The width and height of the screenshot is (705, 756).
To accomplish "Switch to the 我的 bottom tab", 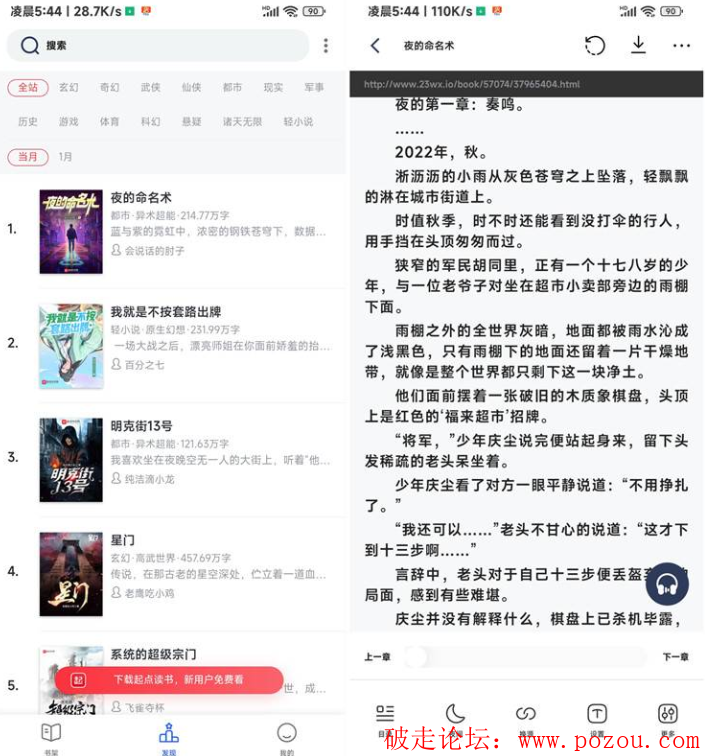I will coord(287,737).
